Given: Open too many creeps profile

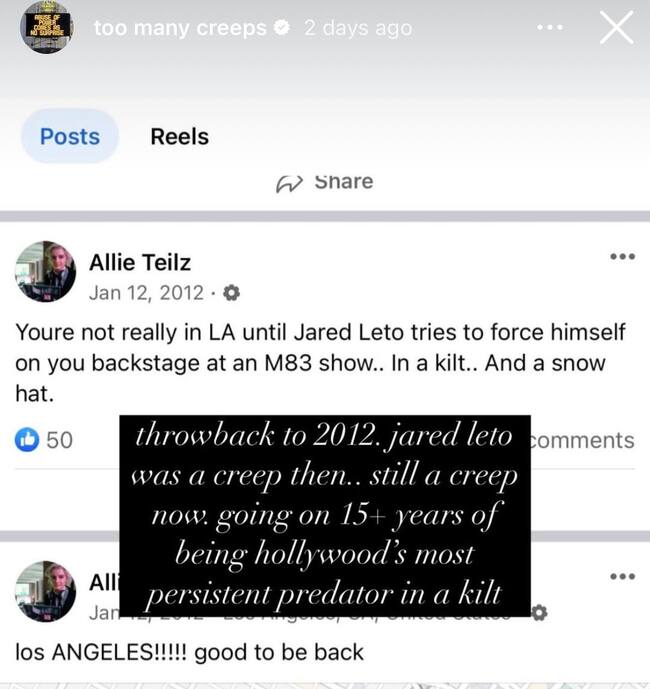Looking at the screenshot, I should 180,28.
